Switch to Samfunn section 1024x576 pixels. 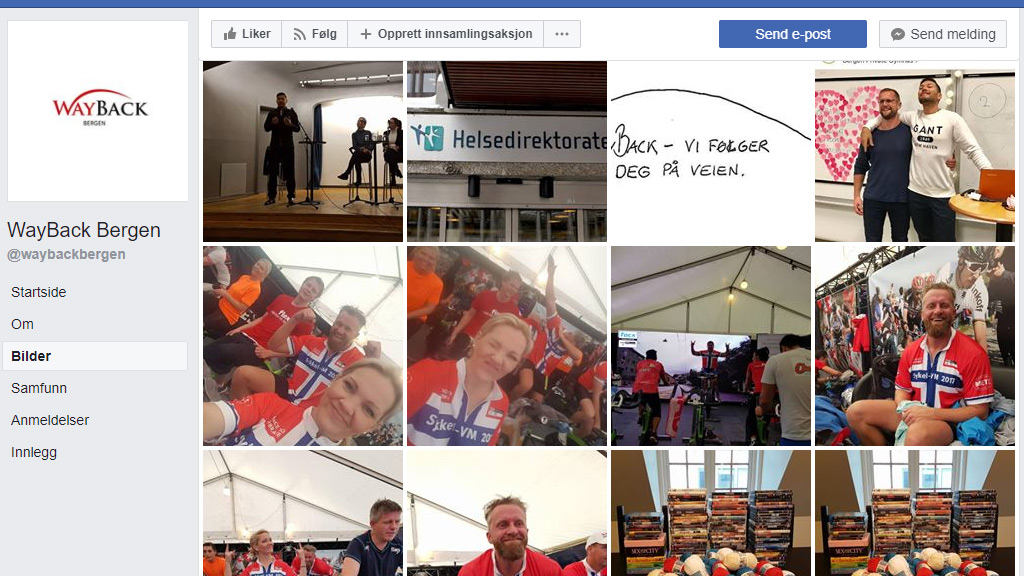(39, 388)
